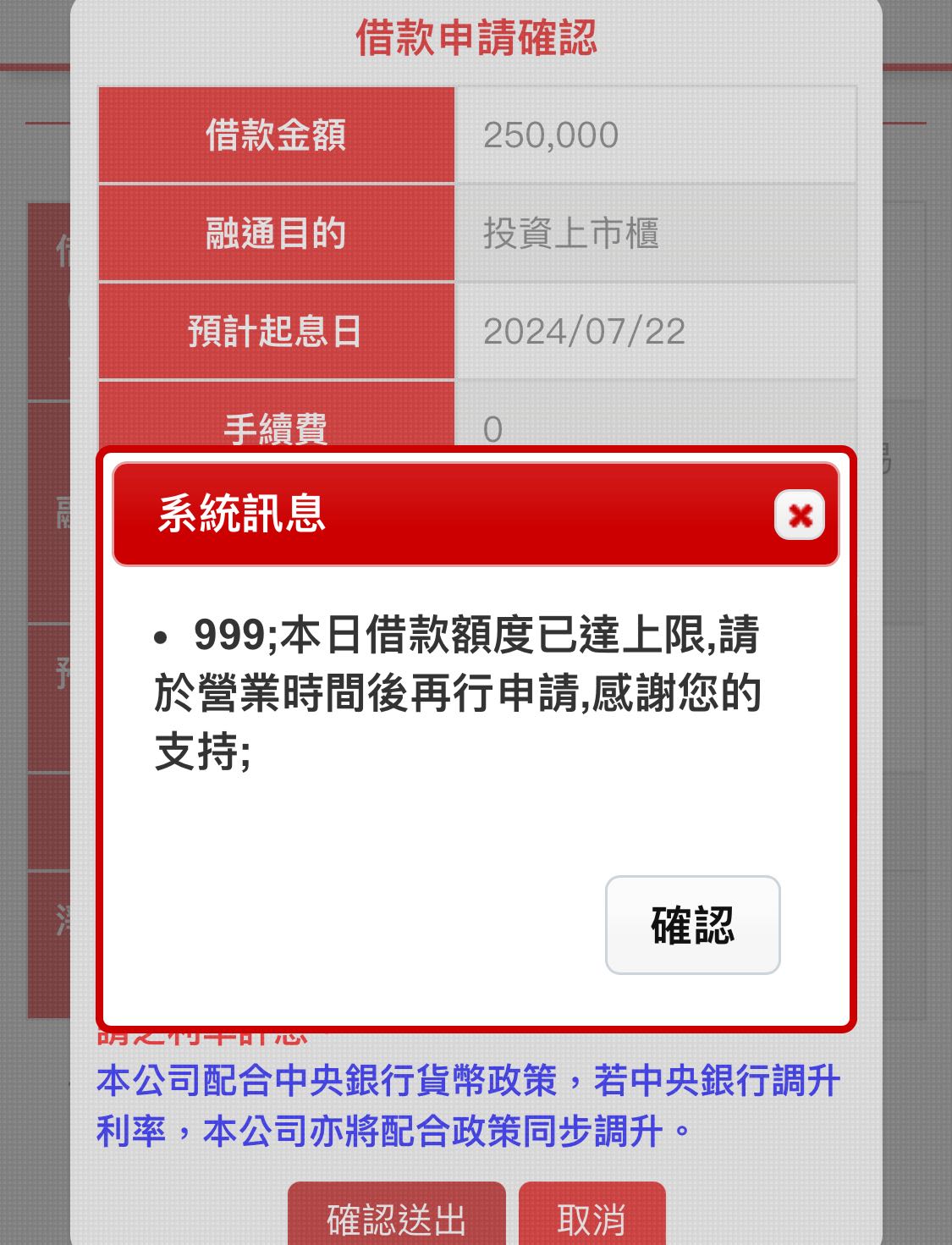Viewport: 952px width, 1245px height.
Task: Open the date picker showing 2024/07/22
Action: (656, 330)
